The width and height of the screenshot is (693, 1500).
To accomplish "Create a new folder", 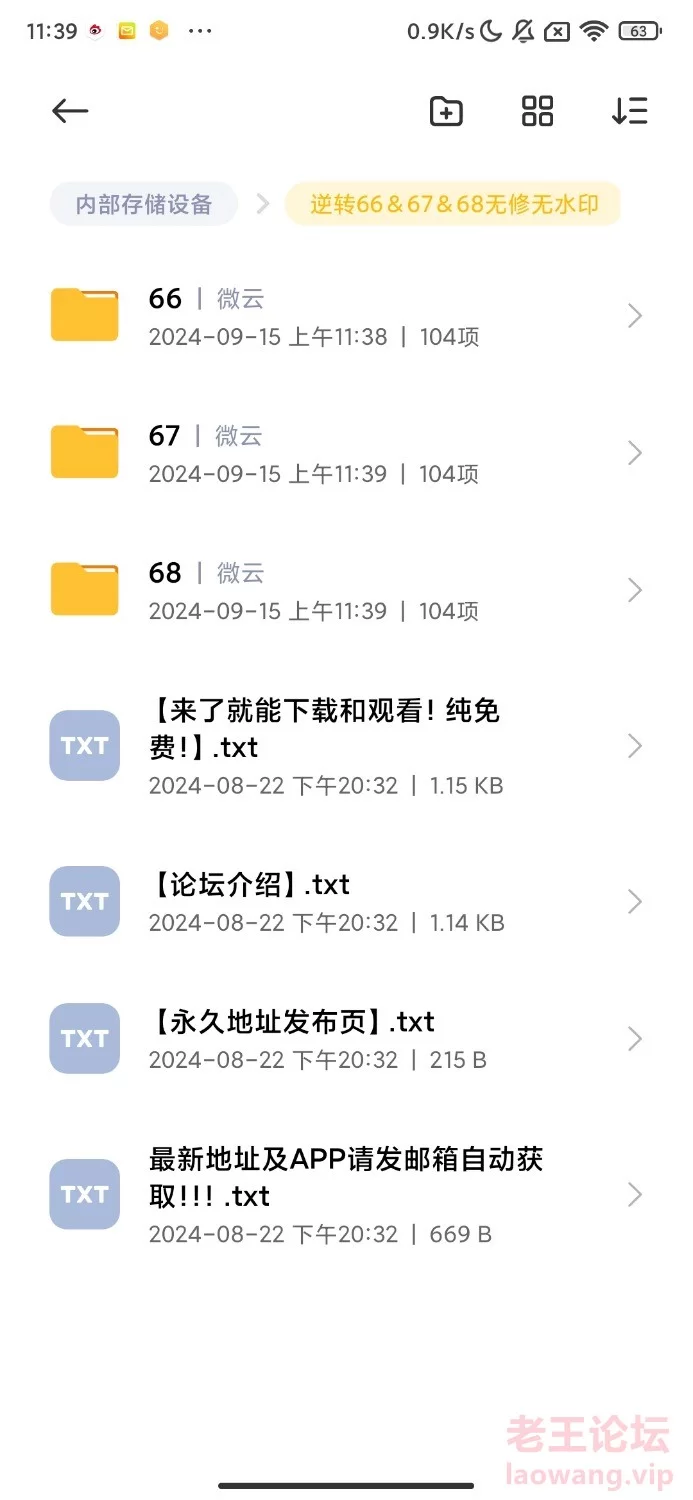I will point(446,111).
